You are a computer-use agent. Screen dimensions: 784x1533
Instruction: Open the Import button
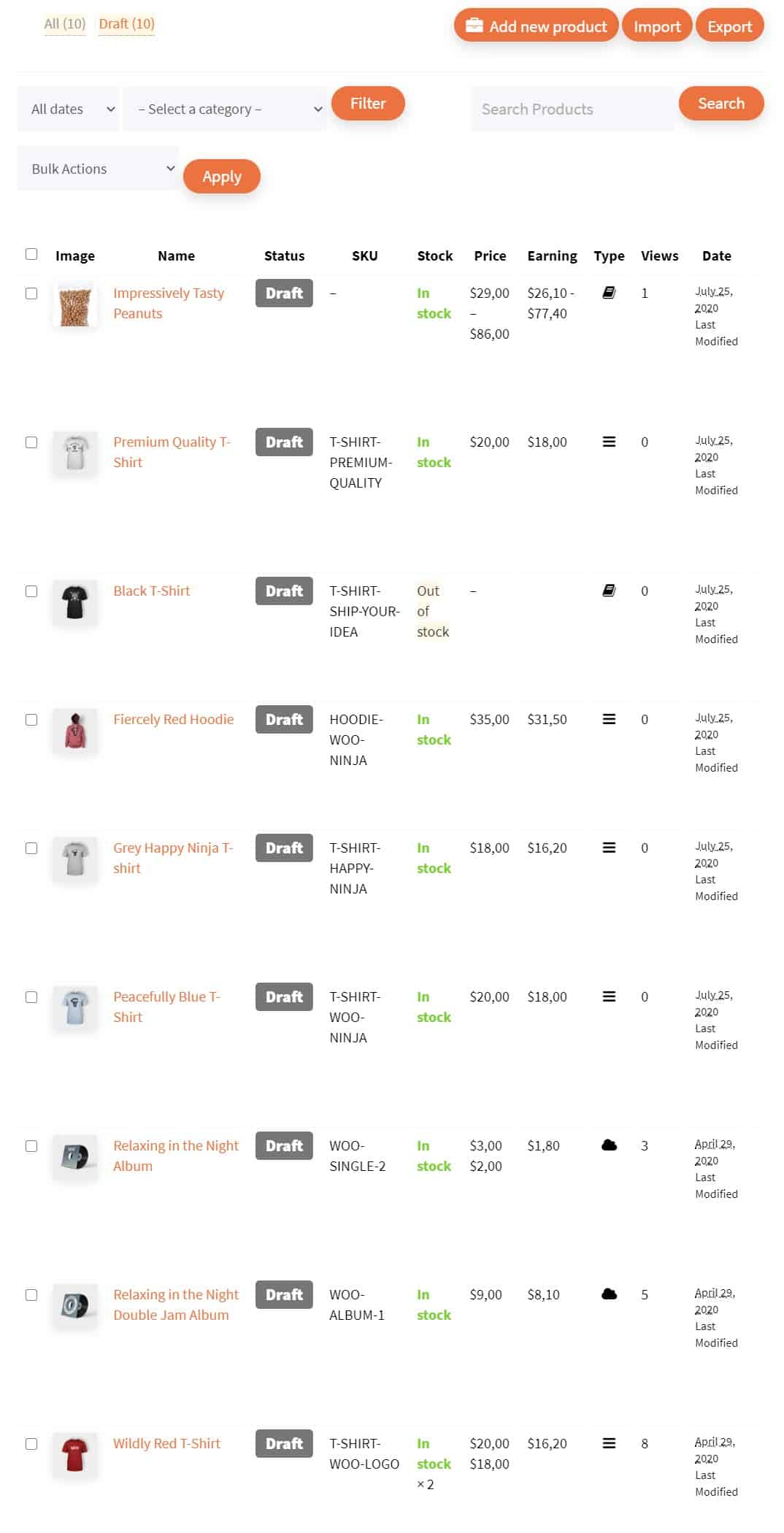(657, 26)
